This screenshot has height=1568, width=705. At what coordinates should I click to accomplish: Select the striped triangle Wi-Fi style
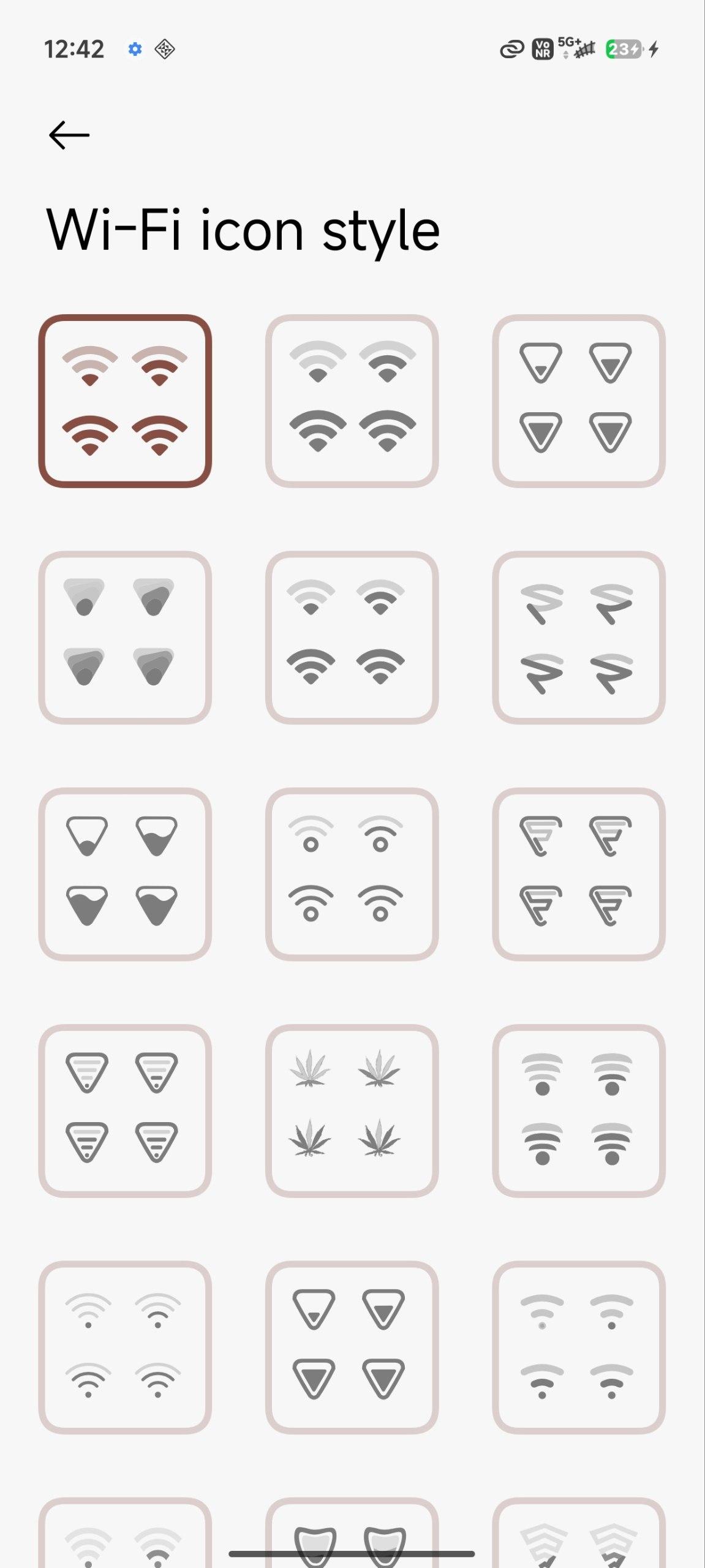pos(125,1110)
